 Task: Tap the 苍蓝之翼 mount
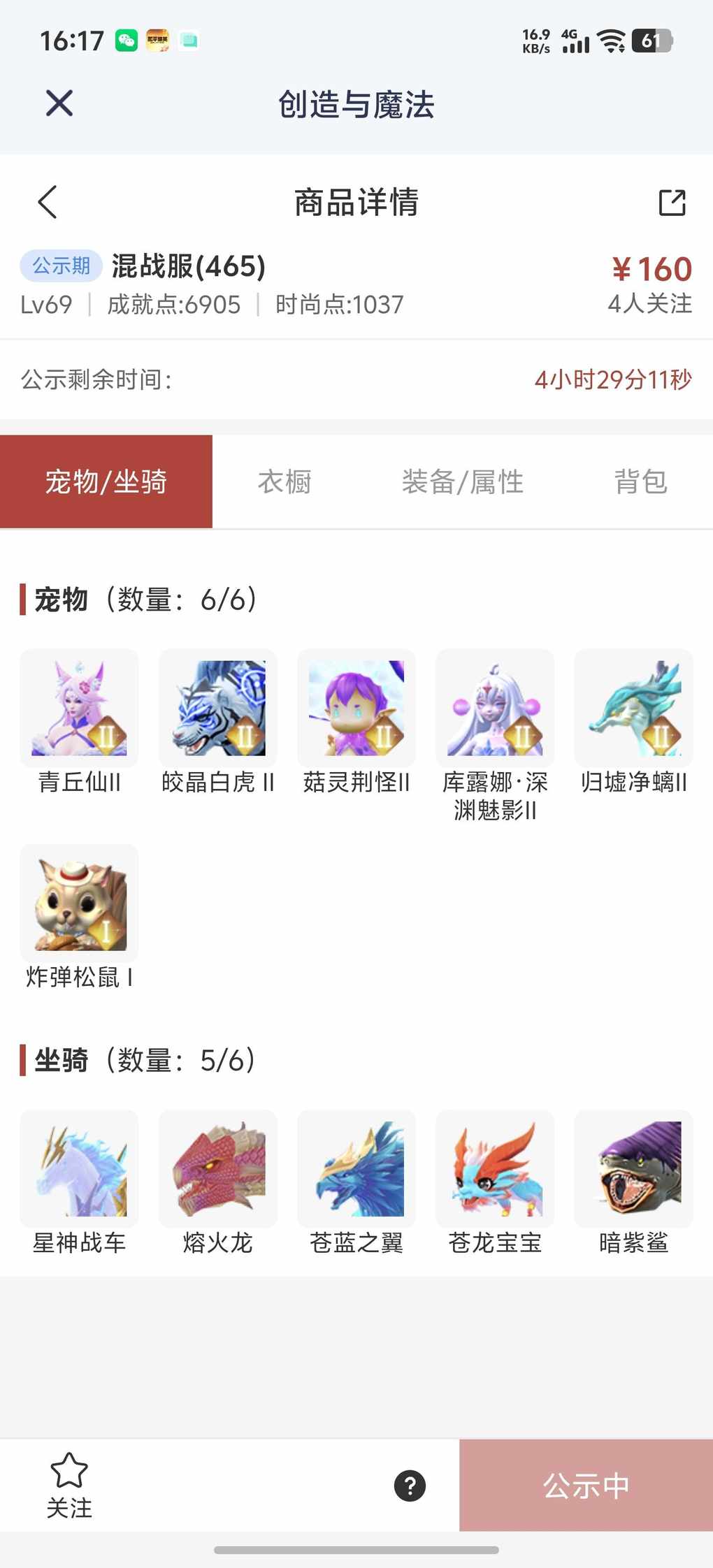point(356,1169)
